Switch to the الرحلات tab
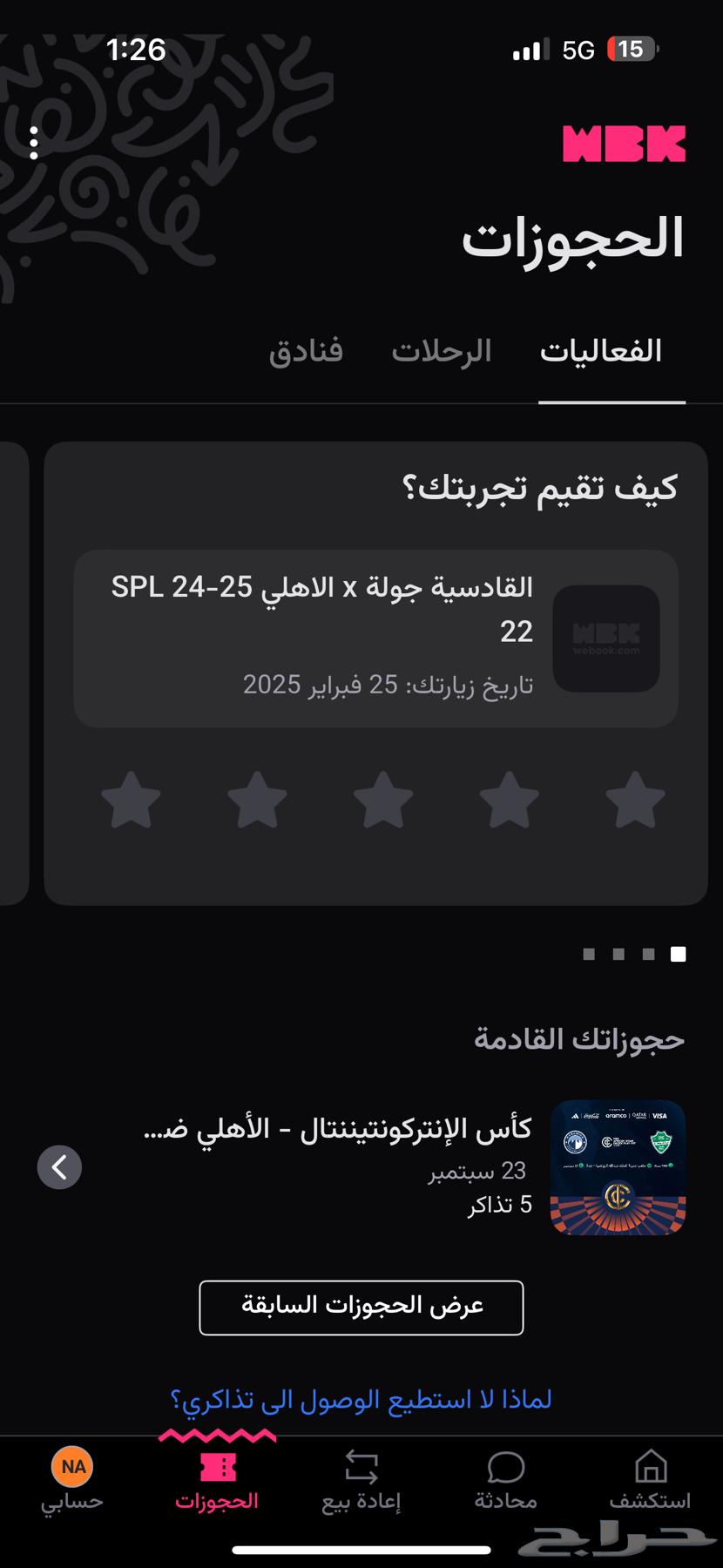The image size is (723, 1568). (x=443, y=350)
